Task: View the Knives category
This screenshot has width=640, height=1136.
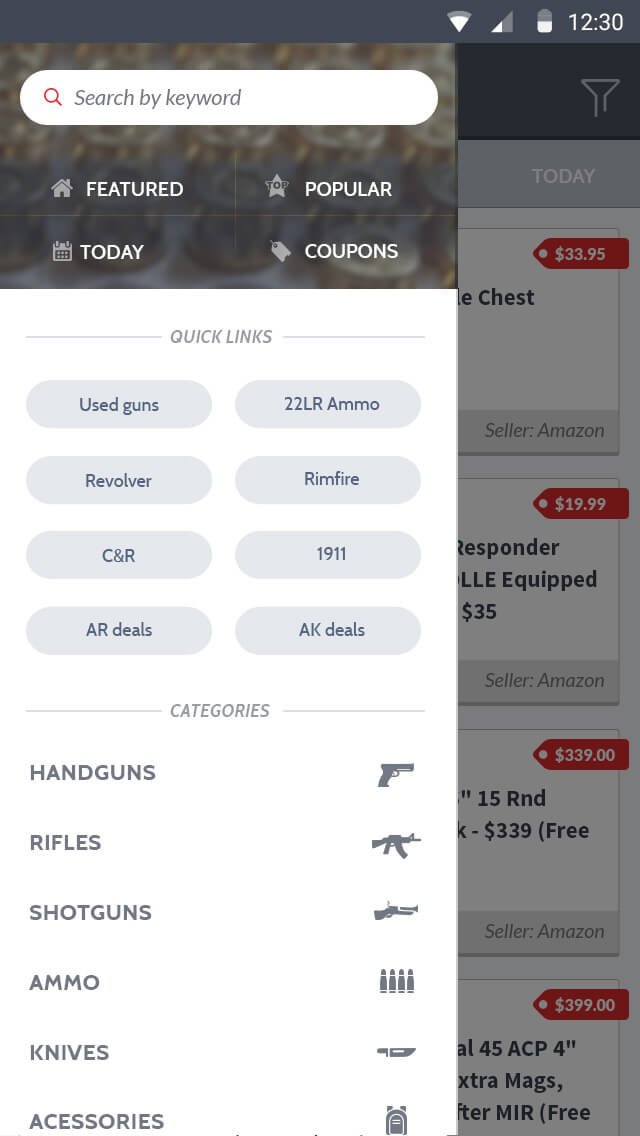Action: click(225, 1052)
